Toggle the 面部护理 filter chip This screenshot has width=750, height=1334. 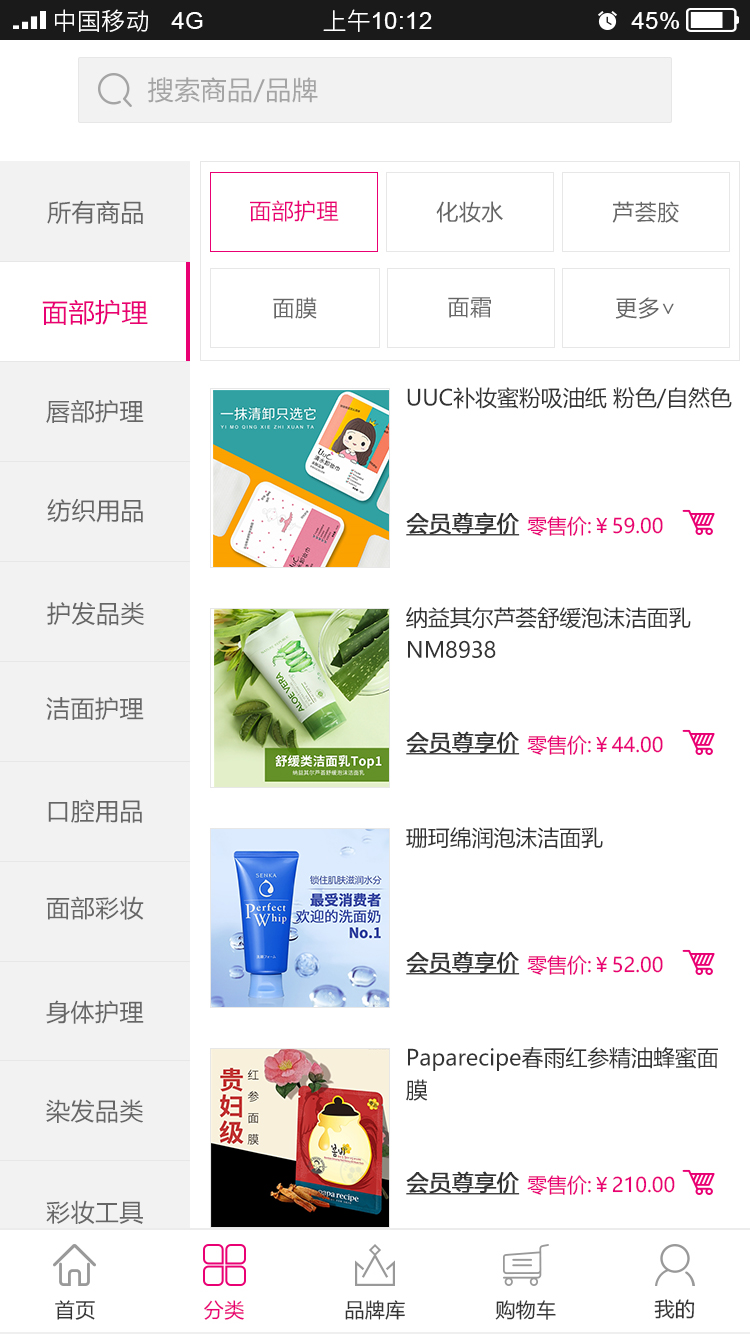click(293, 211)
